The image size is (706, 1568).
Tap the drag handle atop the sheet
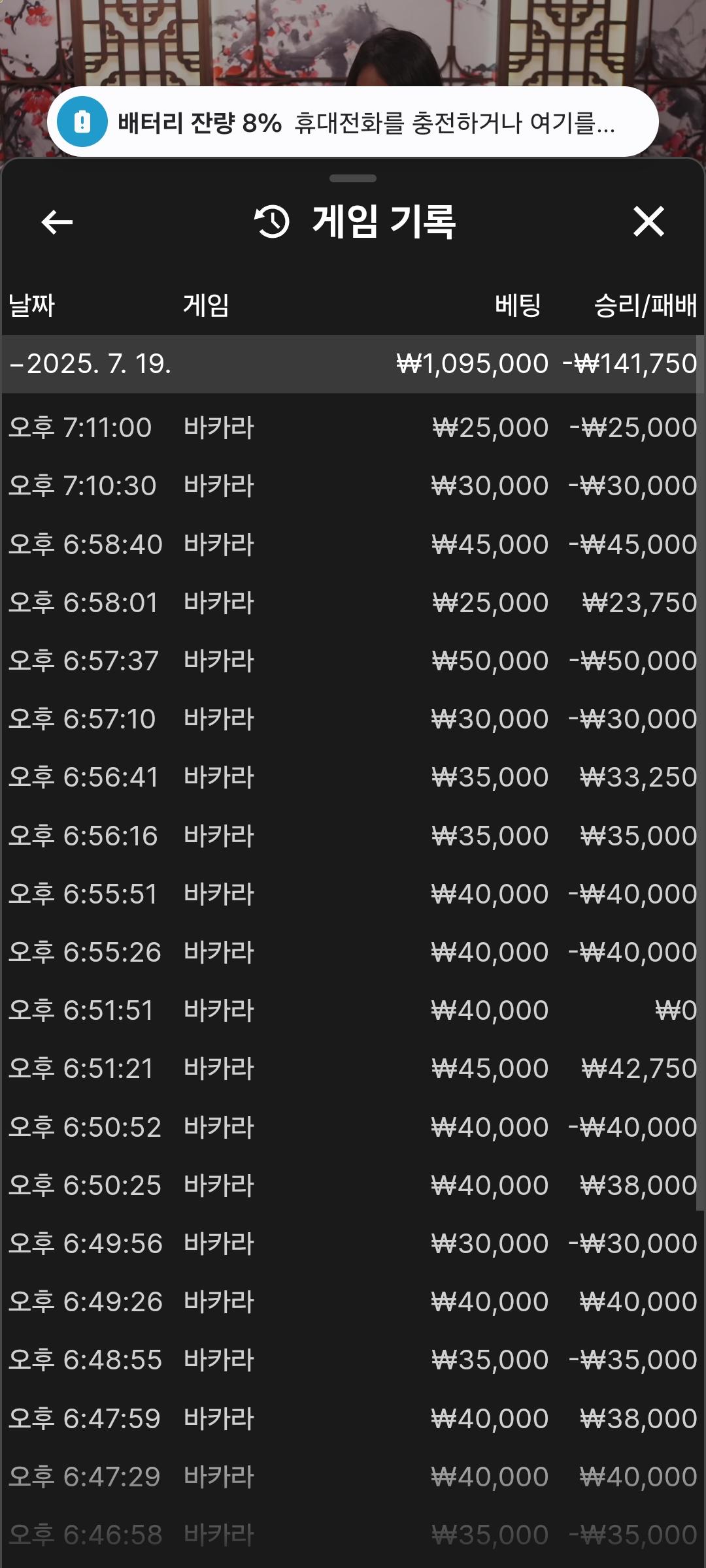[353, 178]
